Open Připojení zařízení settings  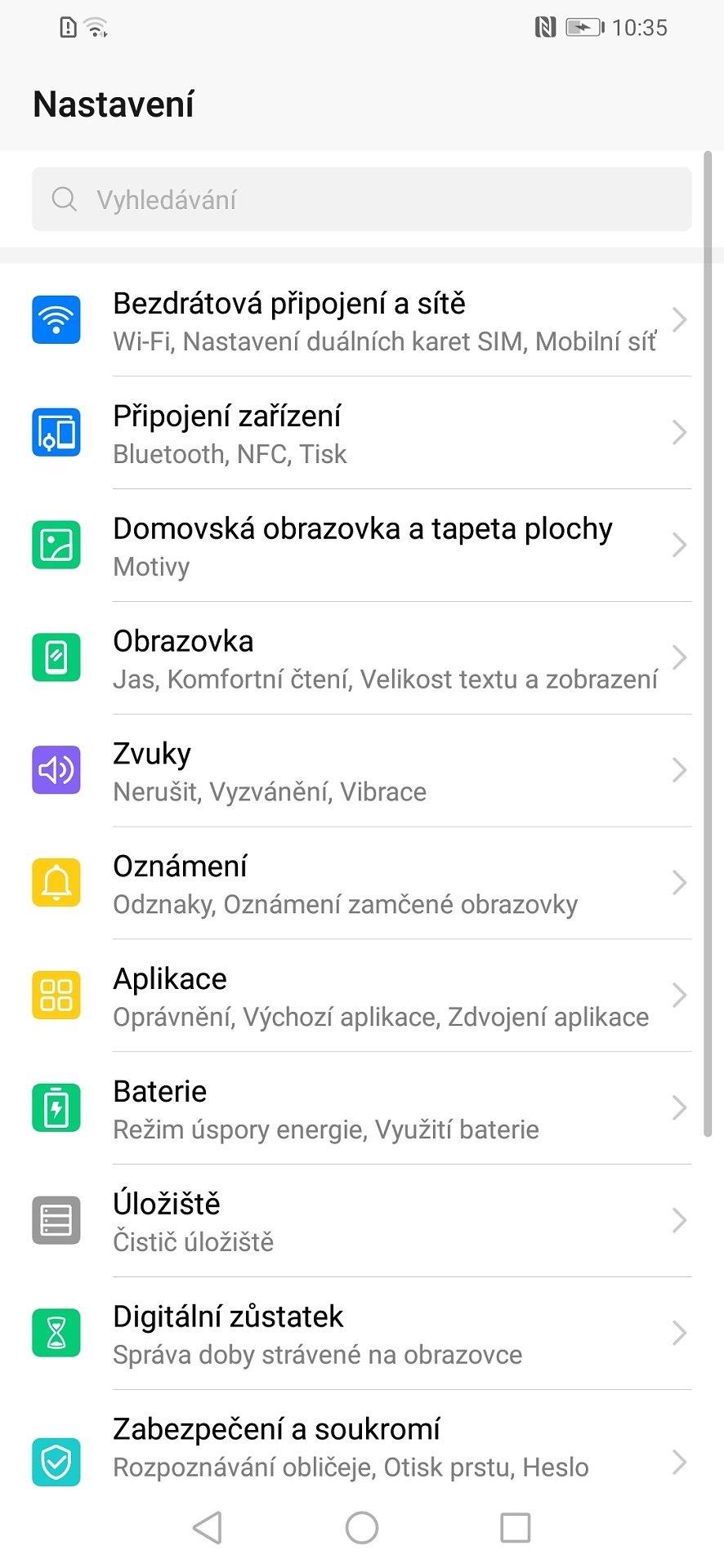[362, 433]
